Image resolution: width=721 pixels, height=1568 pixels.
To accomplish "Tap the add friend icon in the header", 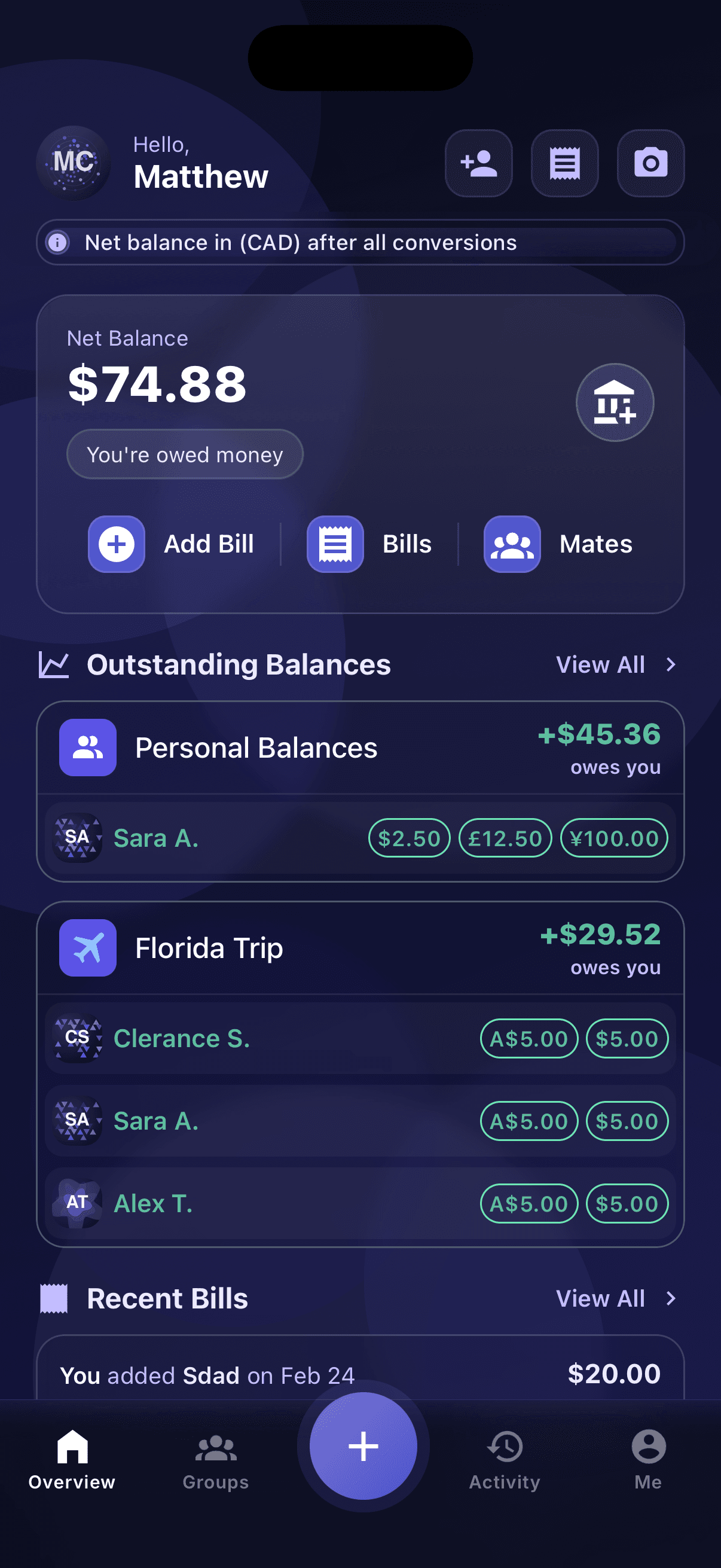I will point(479,164).
